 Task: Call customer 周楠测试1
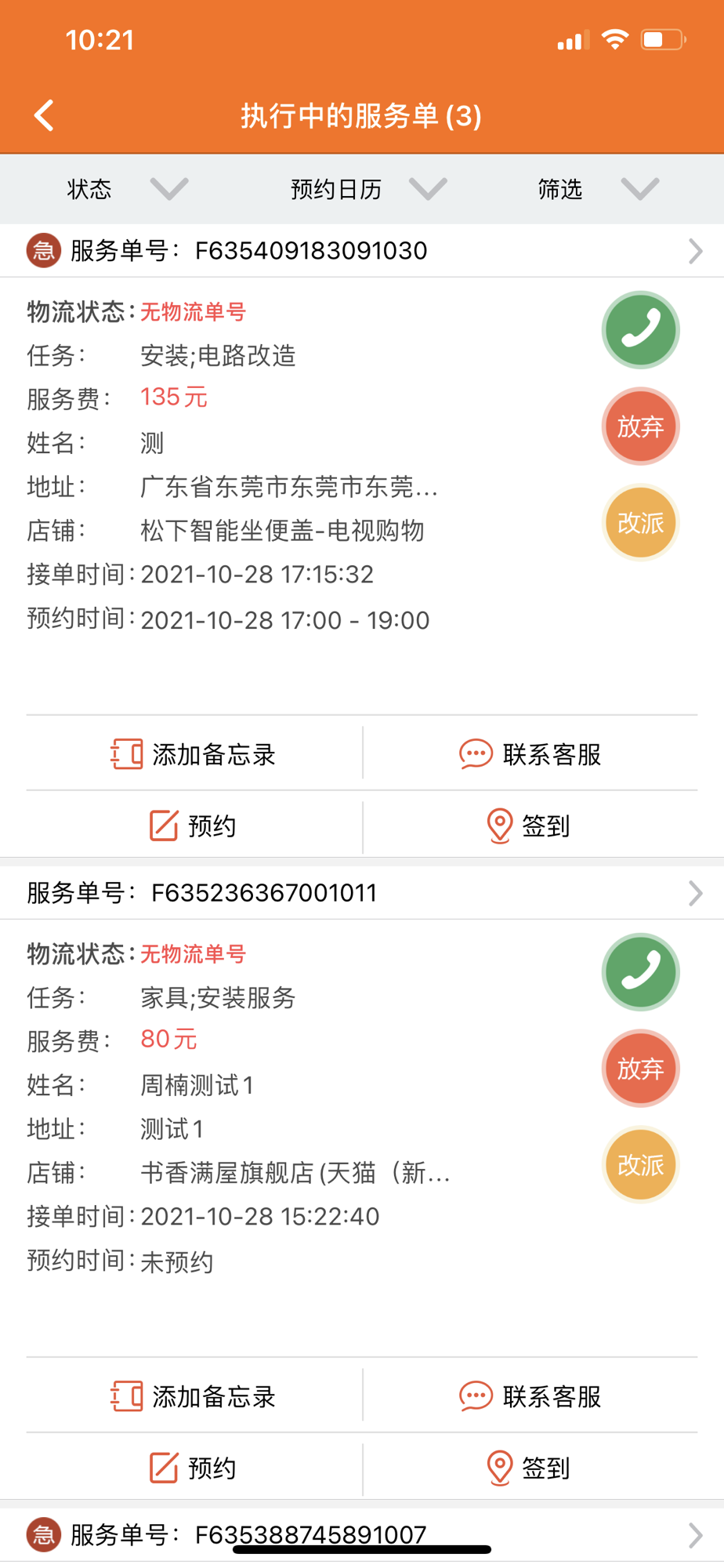tap(640, 972)
